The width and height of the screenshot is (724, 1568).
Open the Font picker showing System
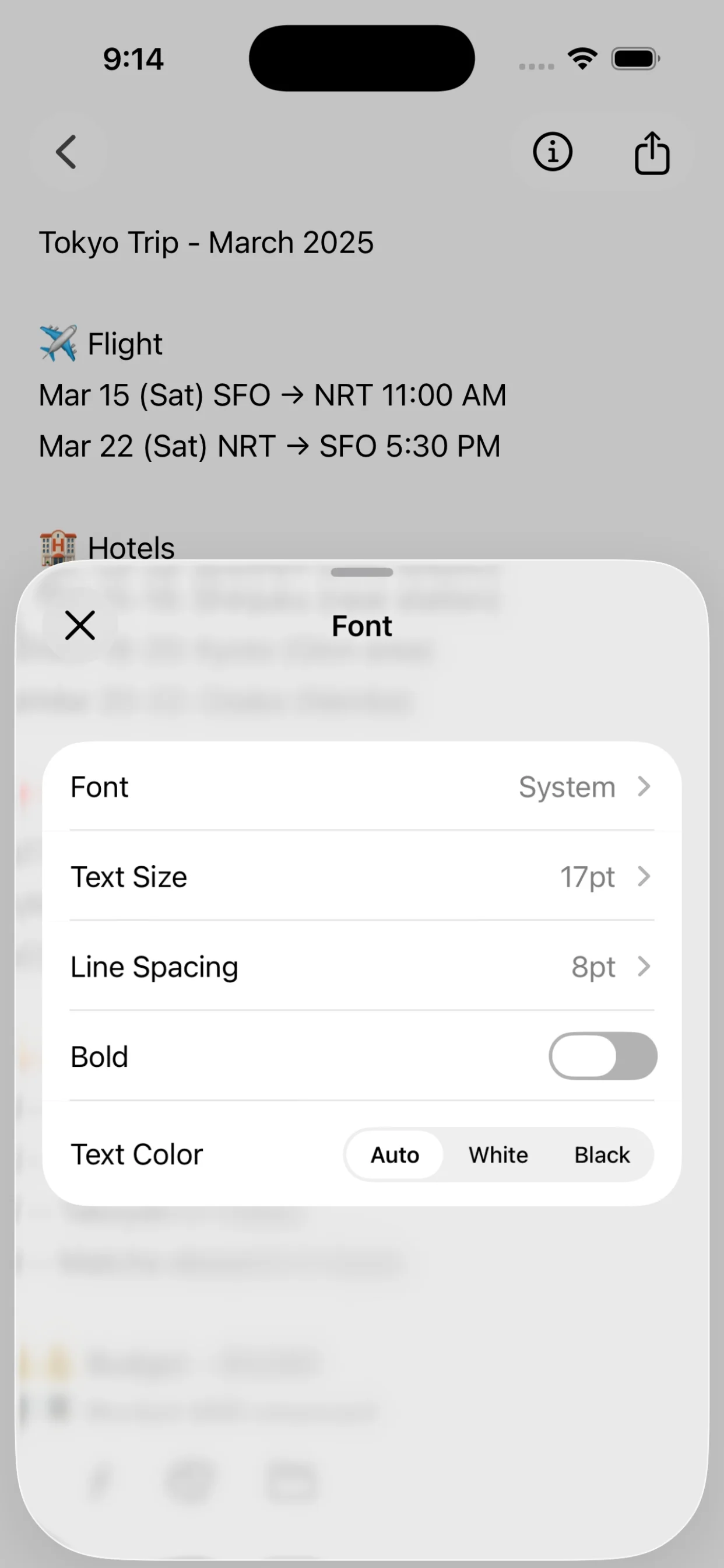pyautogui.click(x=361, y=786)
